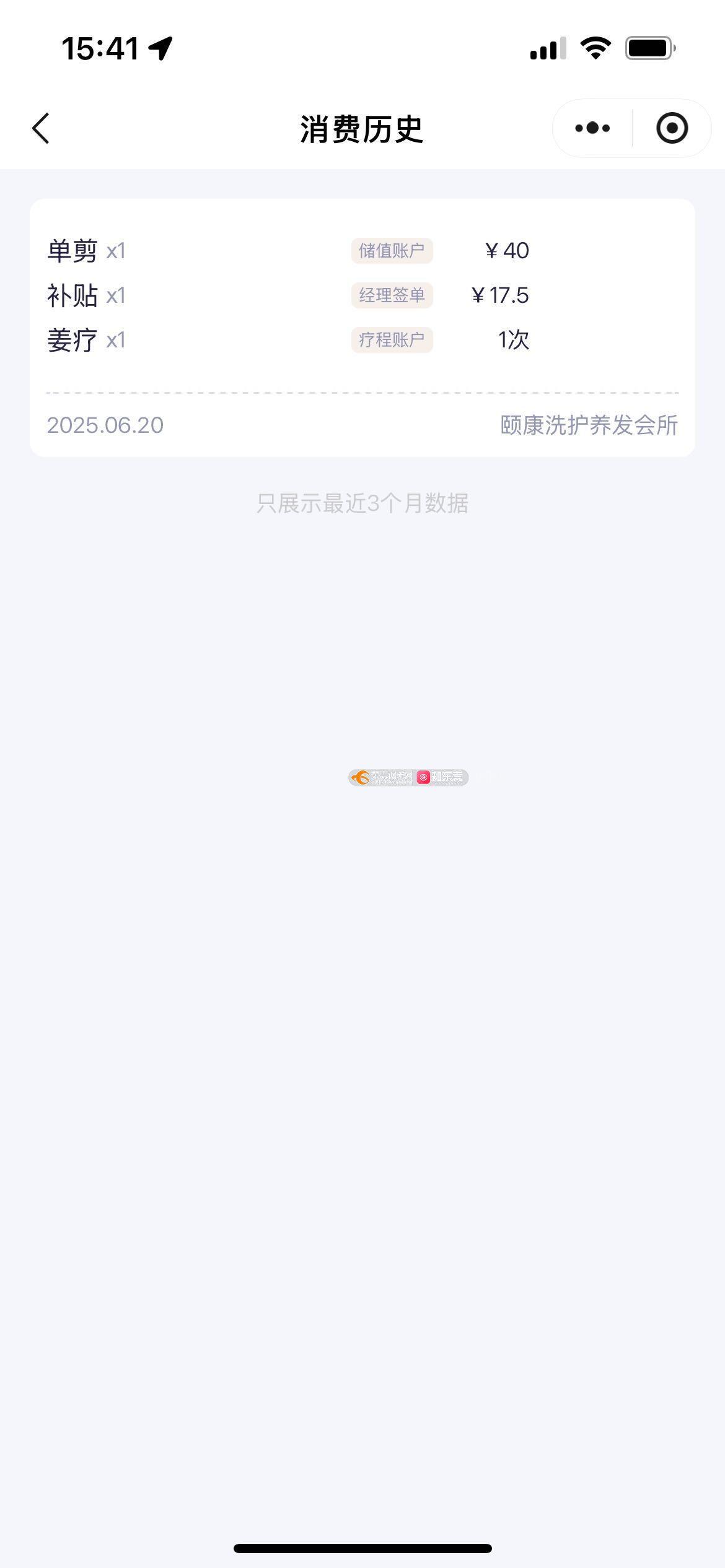Image resolution: width=725 pixels, height=1568 pixels.
Task: Open the mini program more options menu
Action: [x=592, y=128]
